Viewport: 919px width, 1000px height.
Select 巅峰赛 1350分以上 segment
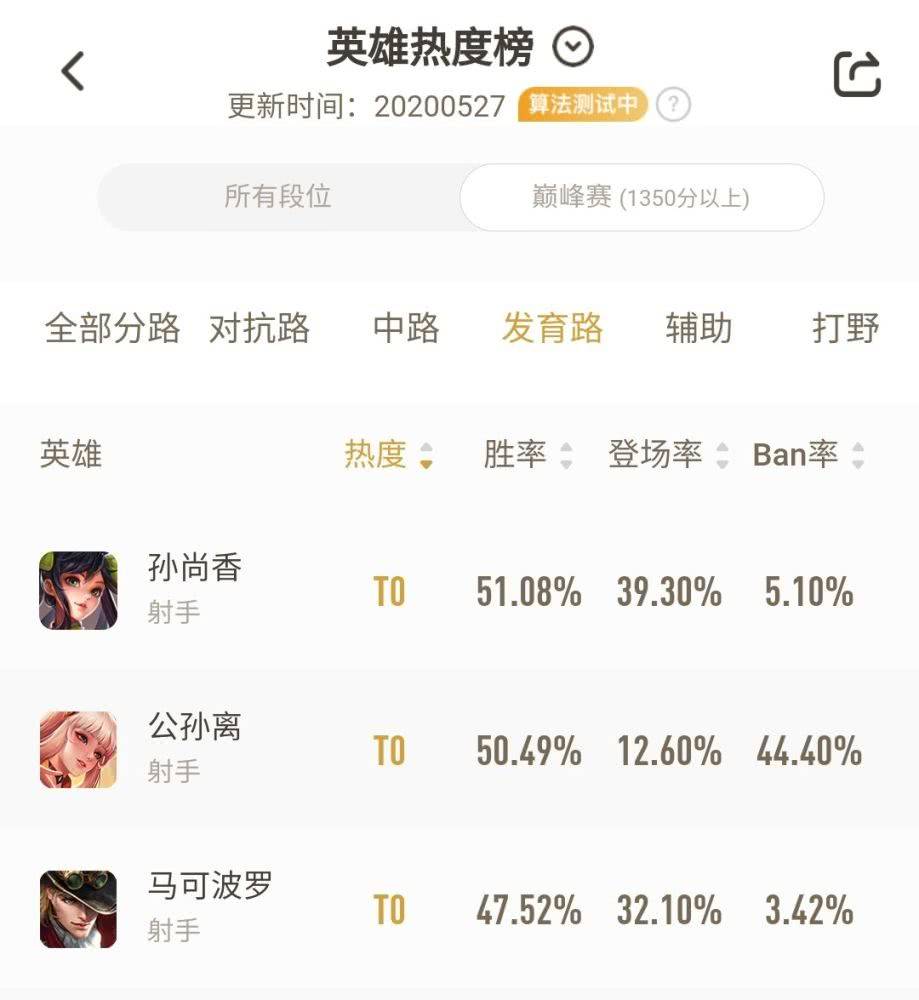641,197
